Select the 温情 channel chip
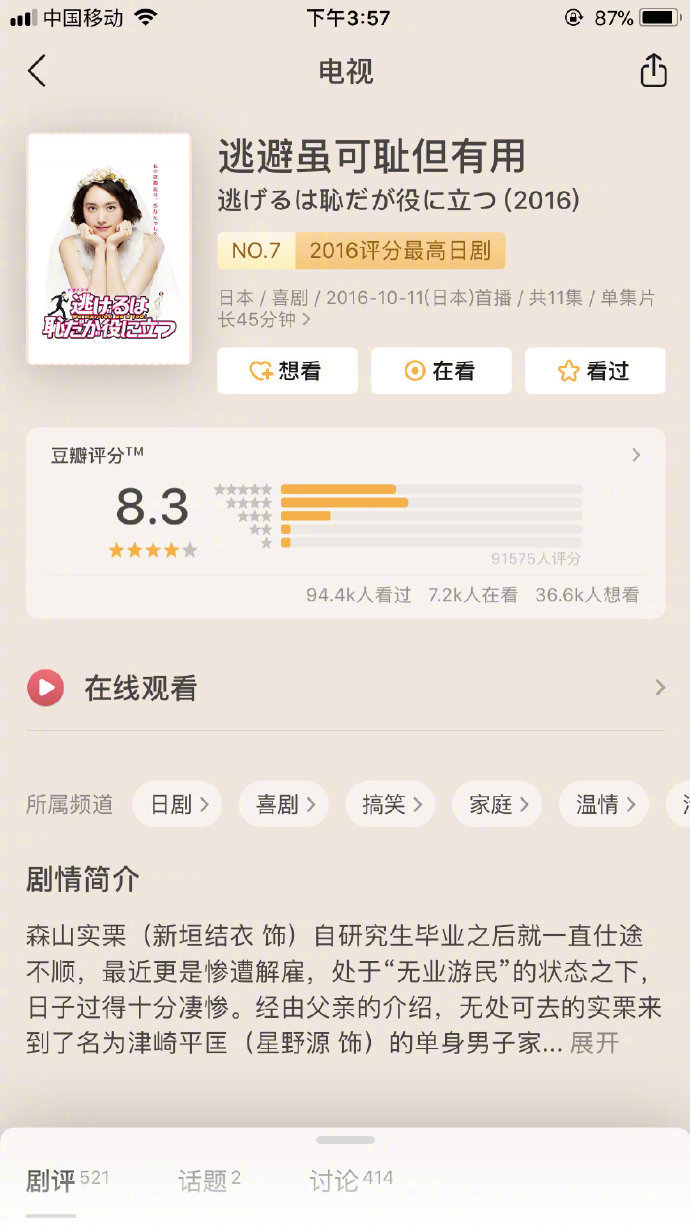This screenshot has height=1227, width=690. (x=604, y=804)
